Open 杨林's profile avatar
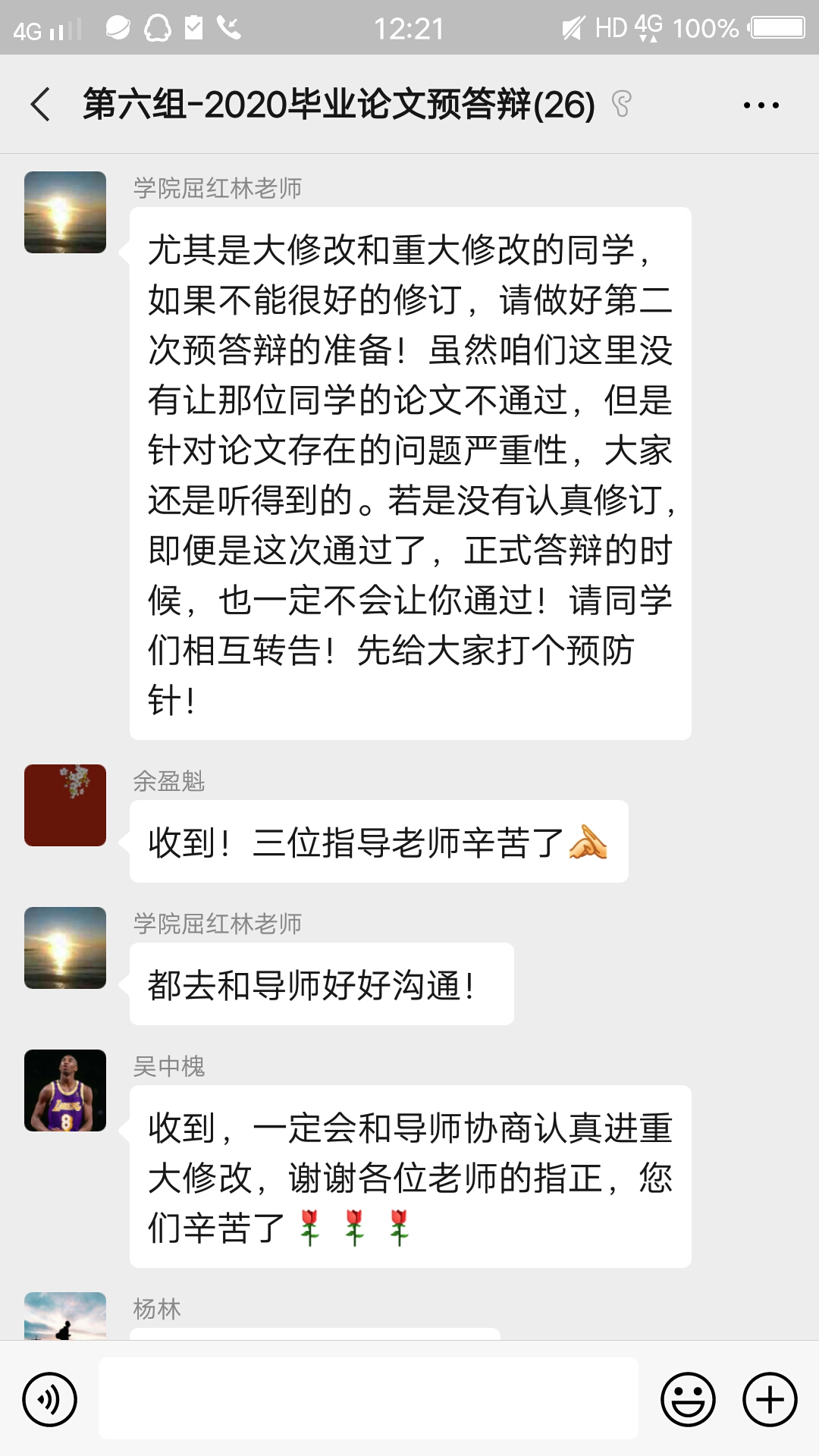Screen dimensions: 819x1456 pyautogui.click(x=65, y=1316)
